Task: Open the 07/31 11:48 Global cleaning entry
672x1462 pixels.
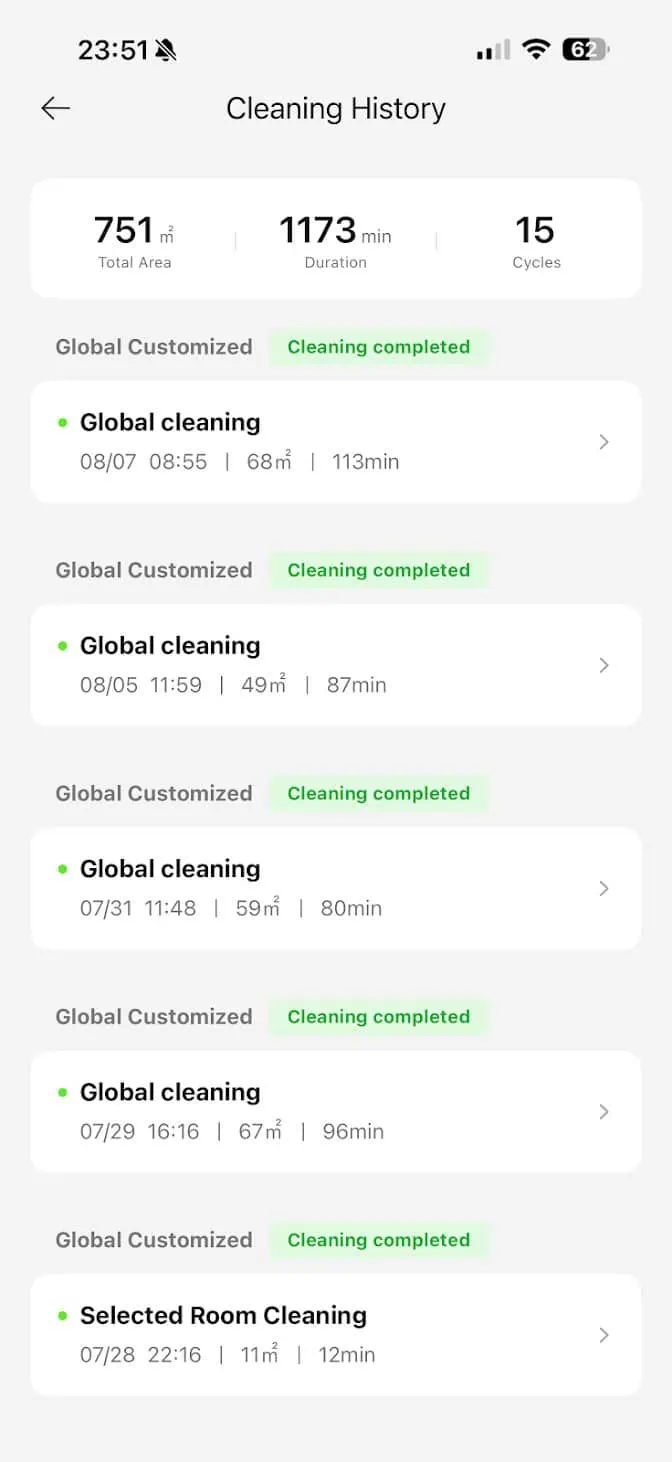Action: coord(336,888)
